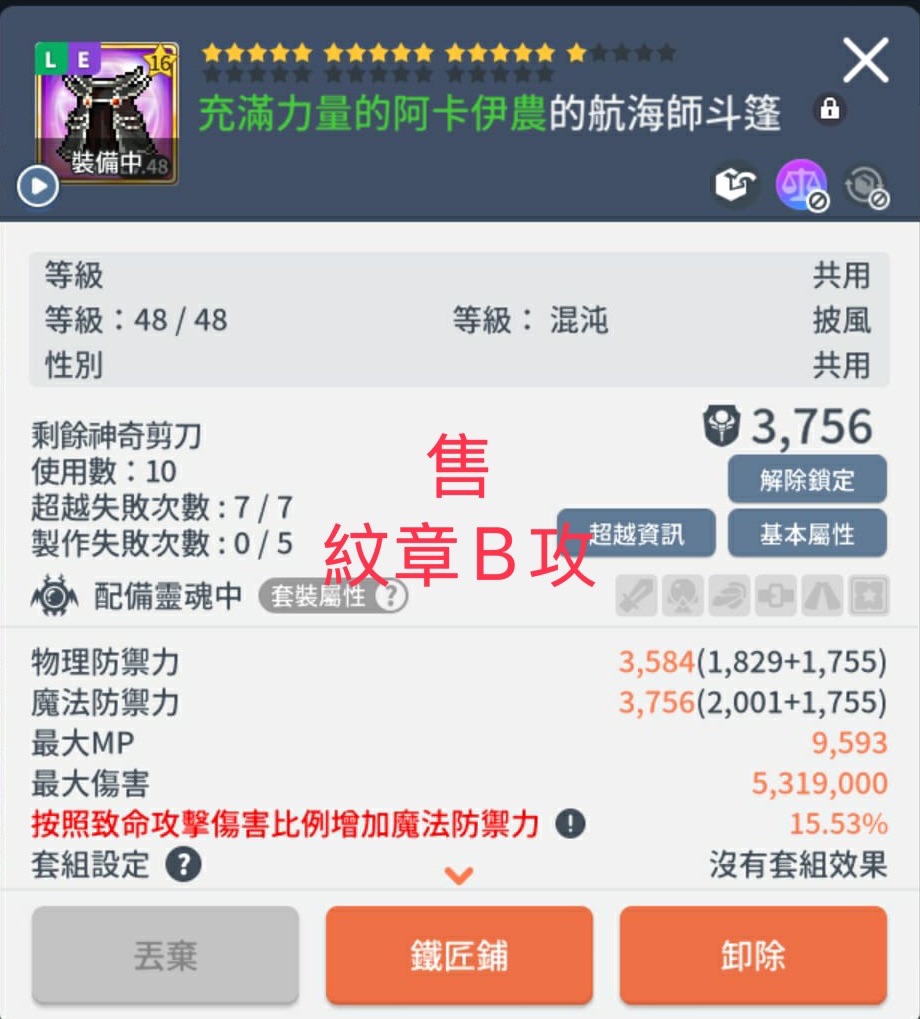This screenshot has height=1019, width=920.
Task: Unequip the item with 卸除
Action: (752, 955)
